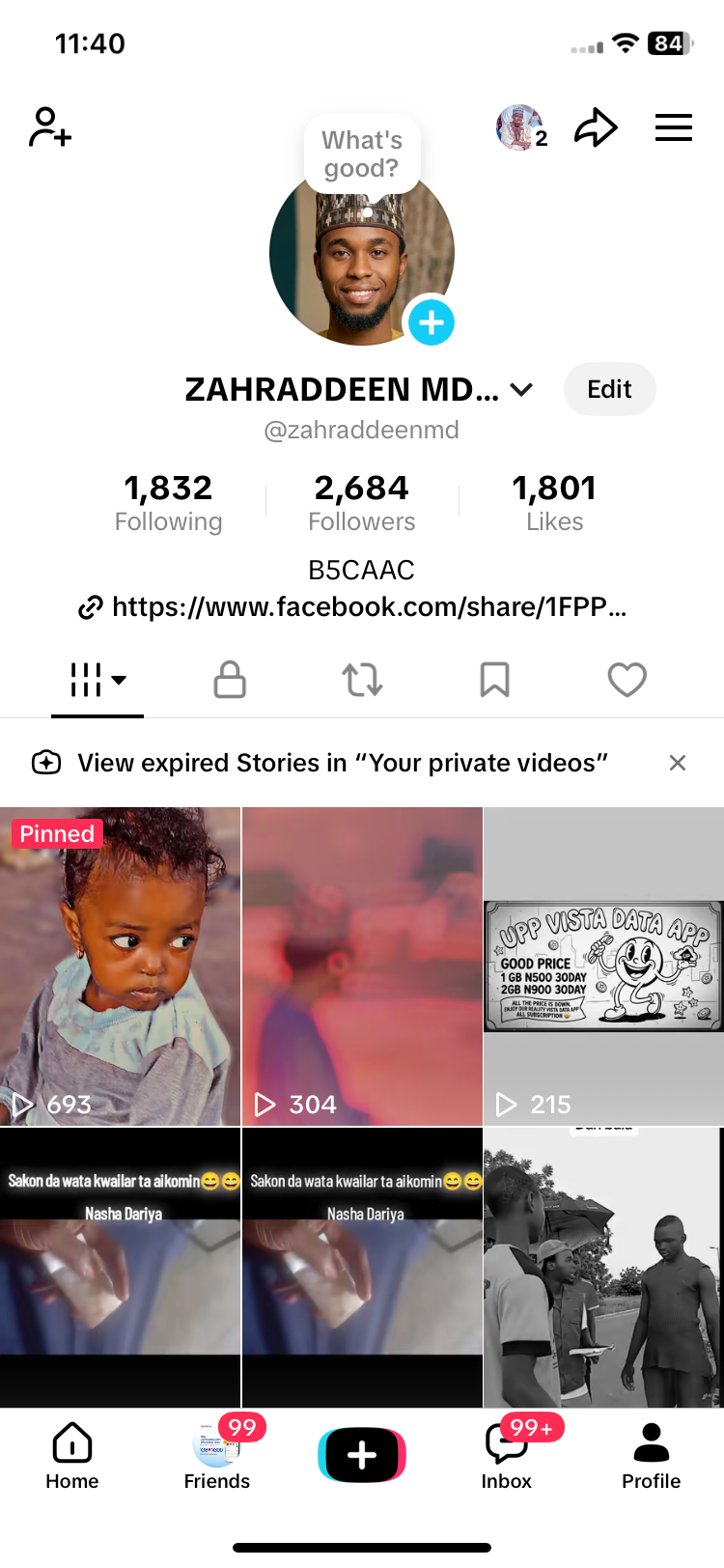Switch to the private videos lock tab
The image size is (724, 1568).
pos(230,680)
